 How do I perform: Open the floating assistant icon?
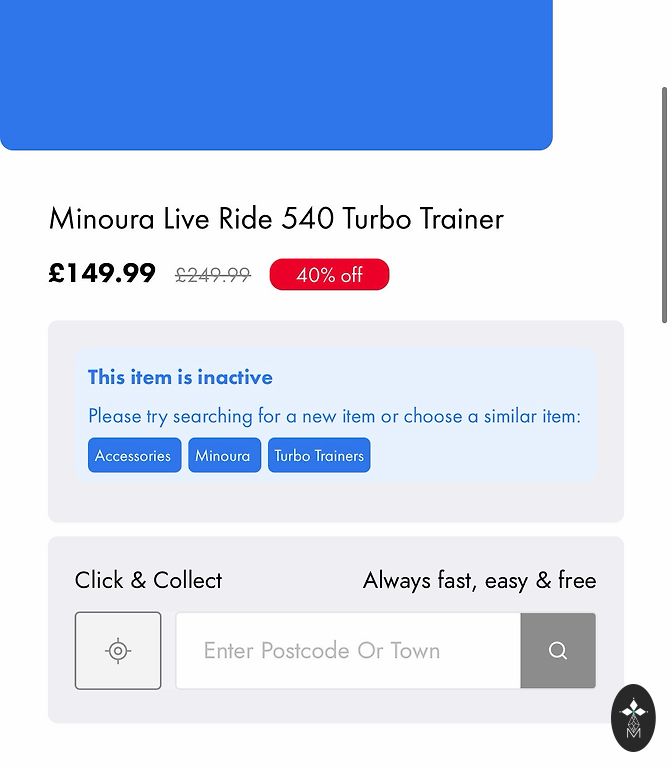pyautogui.click(x=633, y=717)
